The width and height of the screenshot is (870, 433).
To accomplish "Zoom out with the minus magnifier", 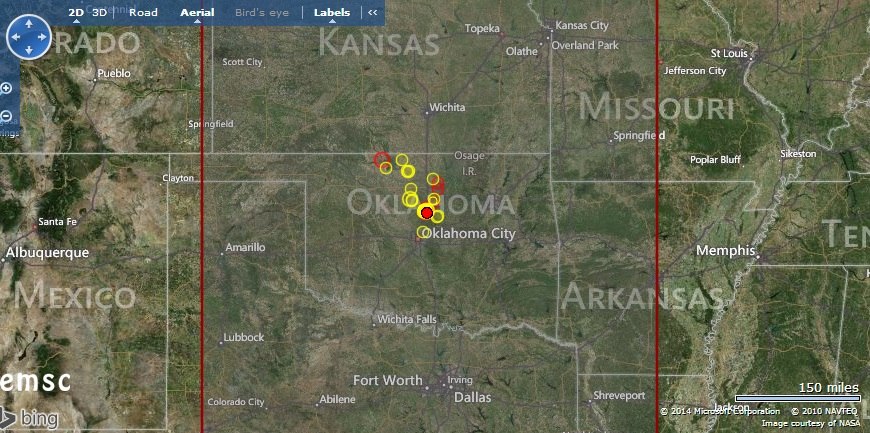I will (6, 116).
